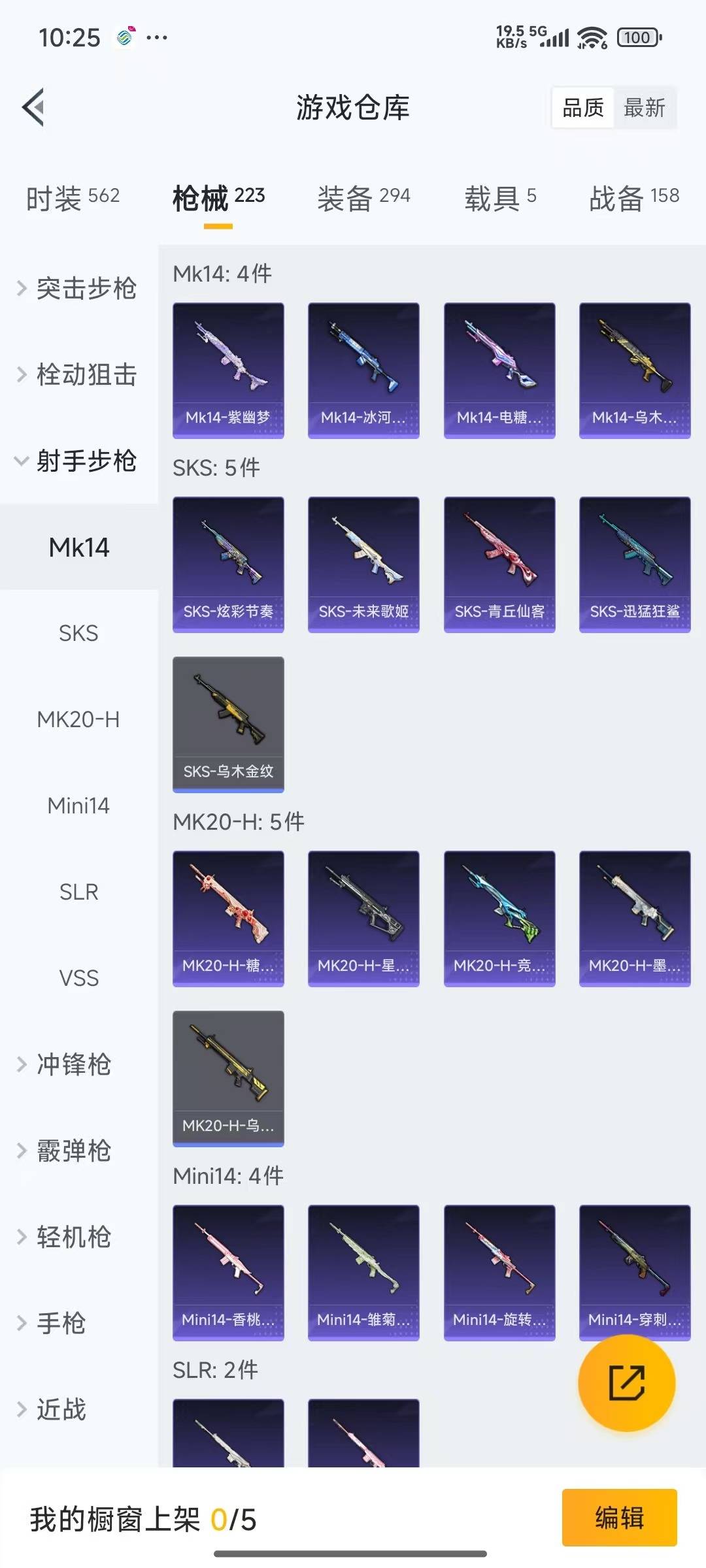The width and height of the screenshot is (706, 1568).
Task: Switch to the 装备 tab
Action: pyautogui.click(x=363, y=197)
